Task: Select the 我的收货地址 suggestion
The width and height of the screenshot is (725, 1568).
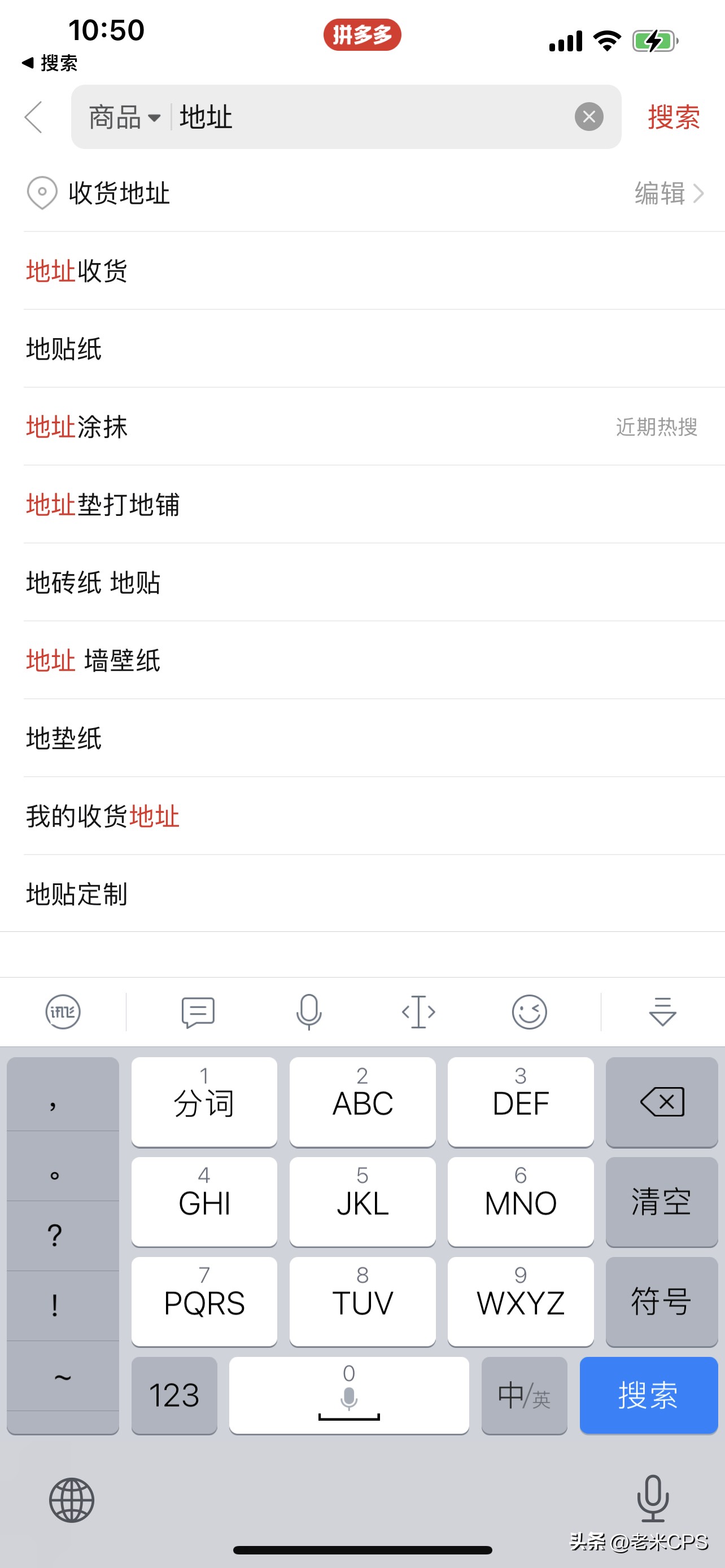Action: click(x=102, y=816)
